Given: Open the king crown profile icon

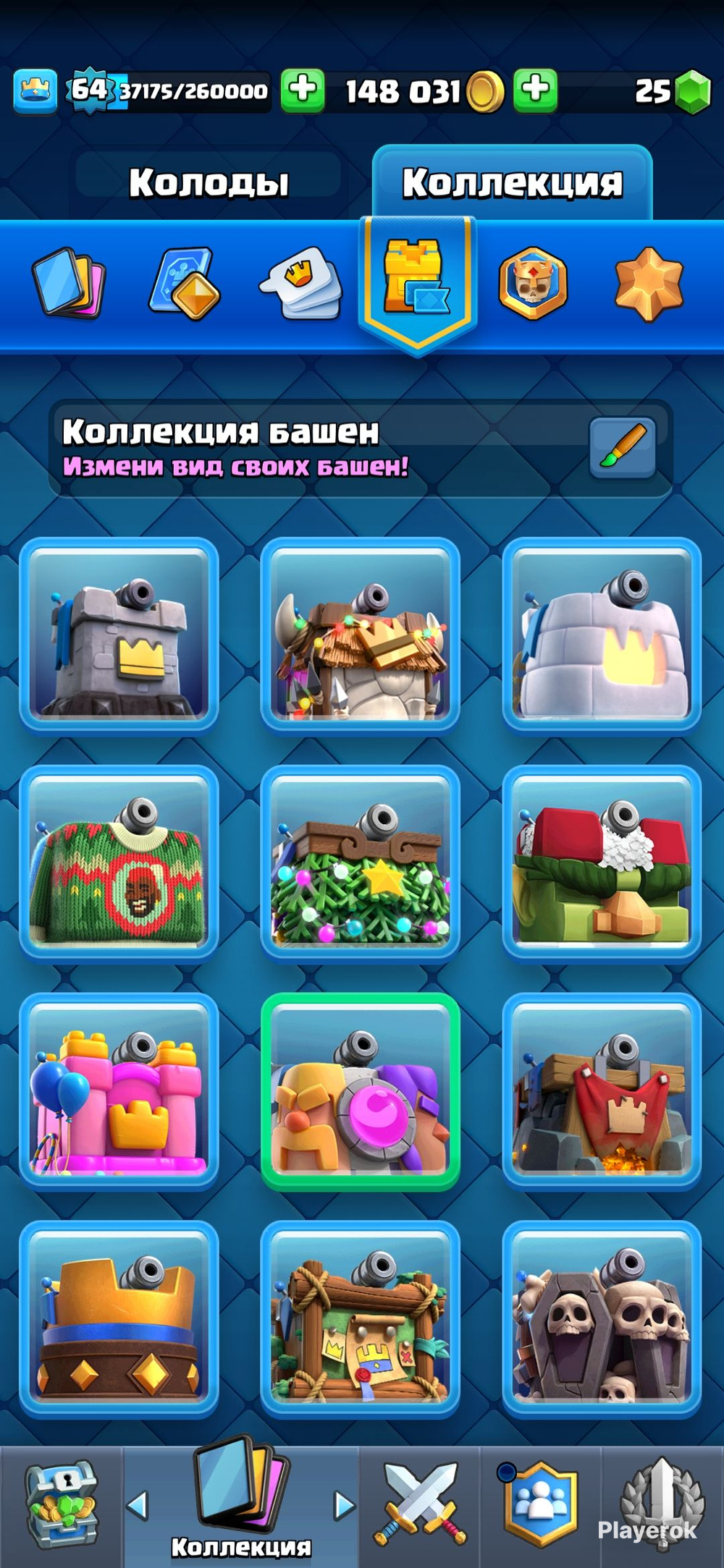Looking at the screenshot, I should [x=35, y=91].
